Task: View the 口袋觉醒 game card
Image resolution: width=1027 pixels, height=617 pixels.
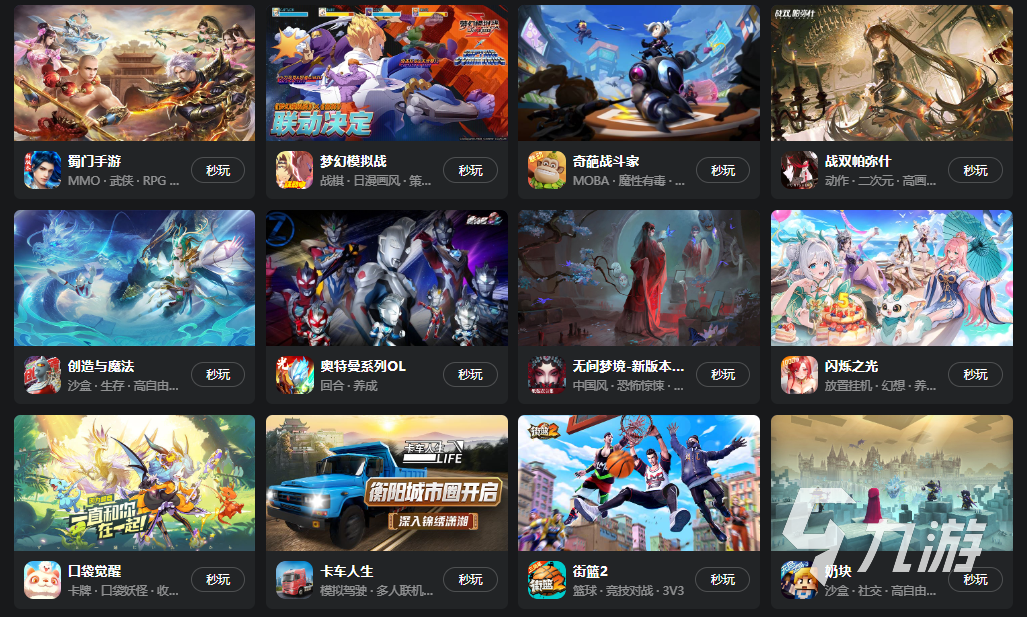Action: click(x=134, y=482)
